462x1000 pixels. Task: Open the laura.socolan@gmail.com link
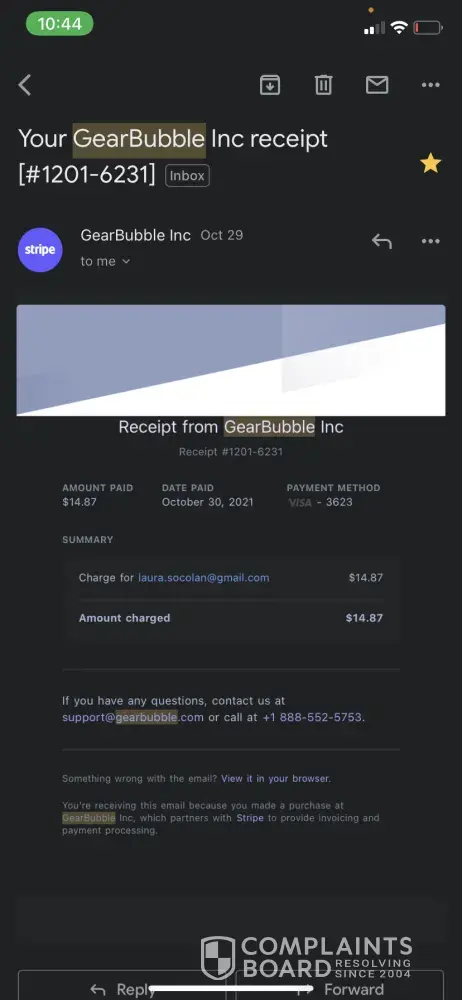pyautogui.click(x=204, y=578)
